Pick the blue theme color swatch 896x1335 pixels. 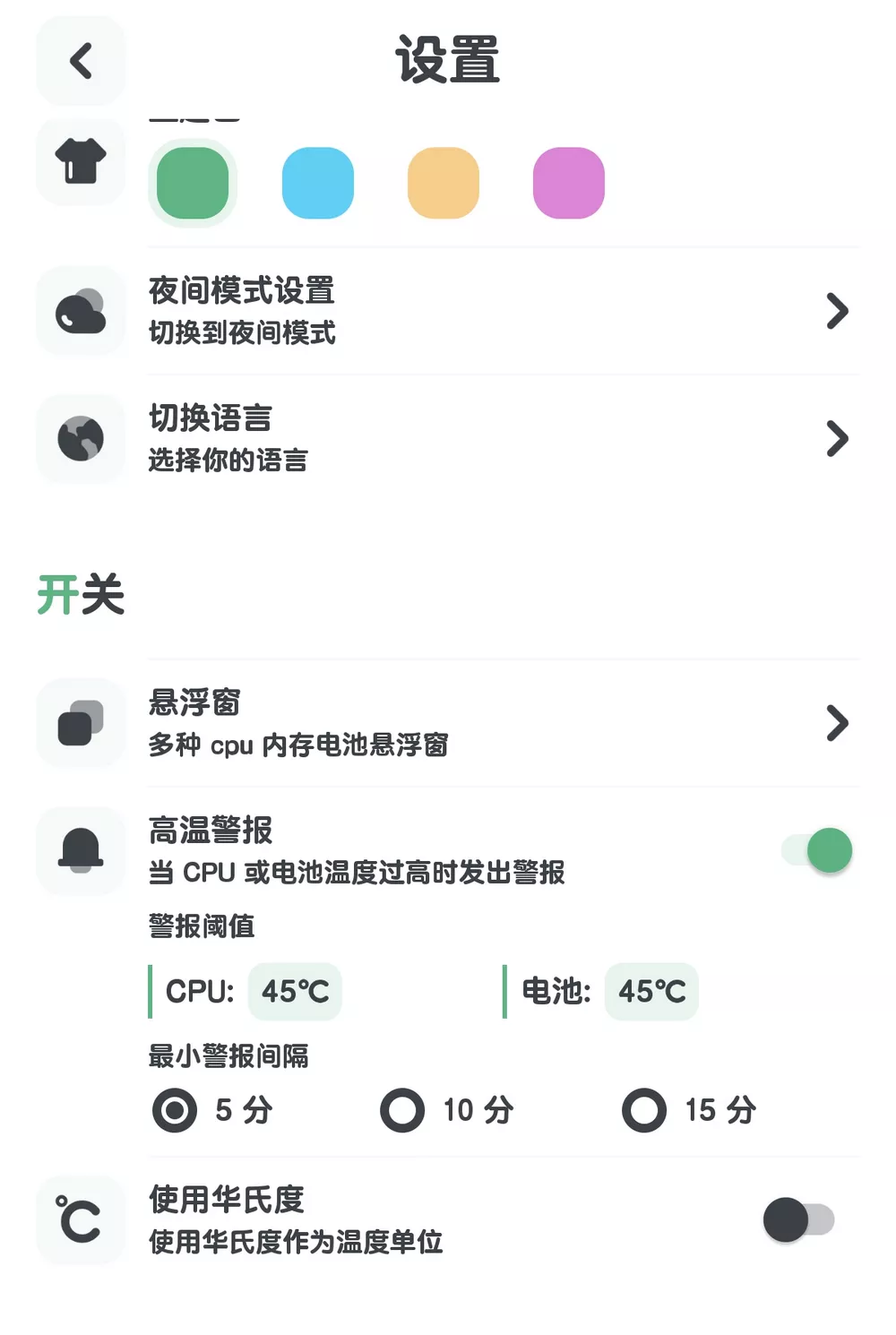click(318, 183)
